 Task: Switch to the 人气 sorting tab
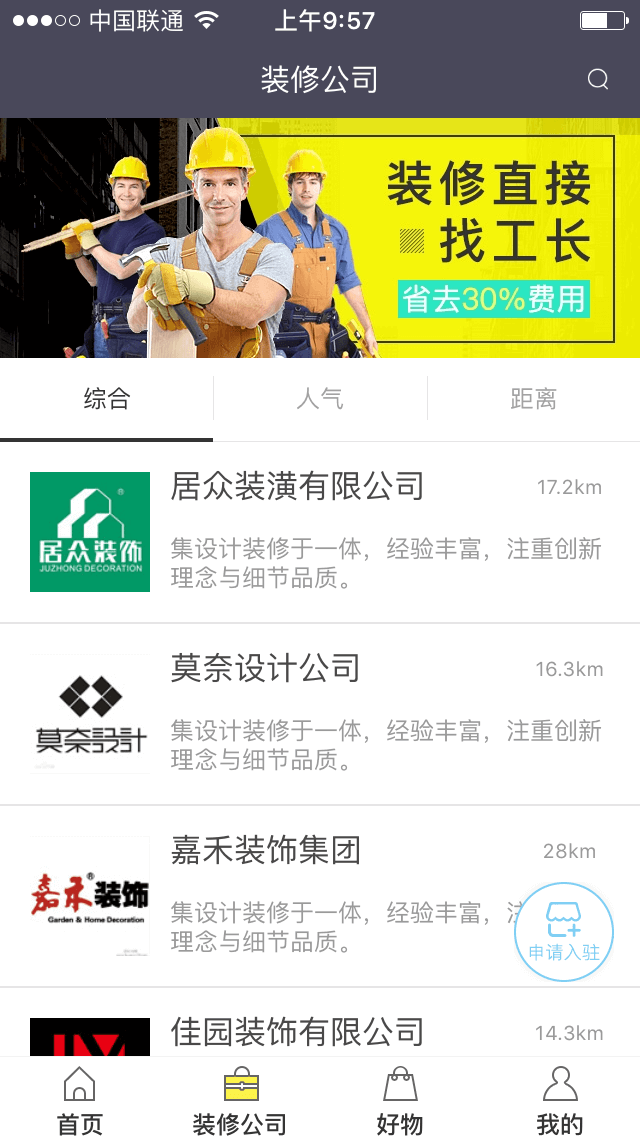click(x=320, y=400)
